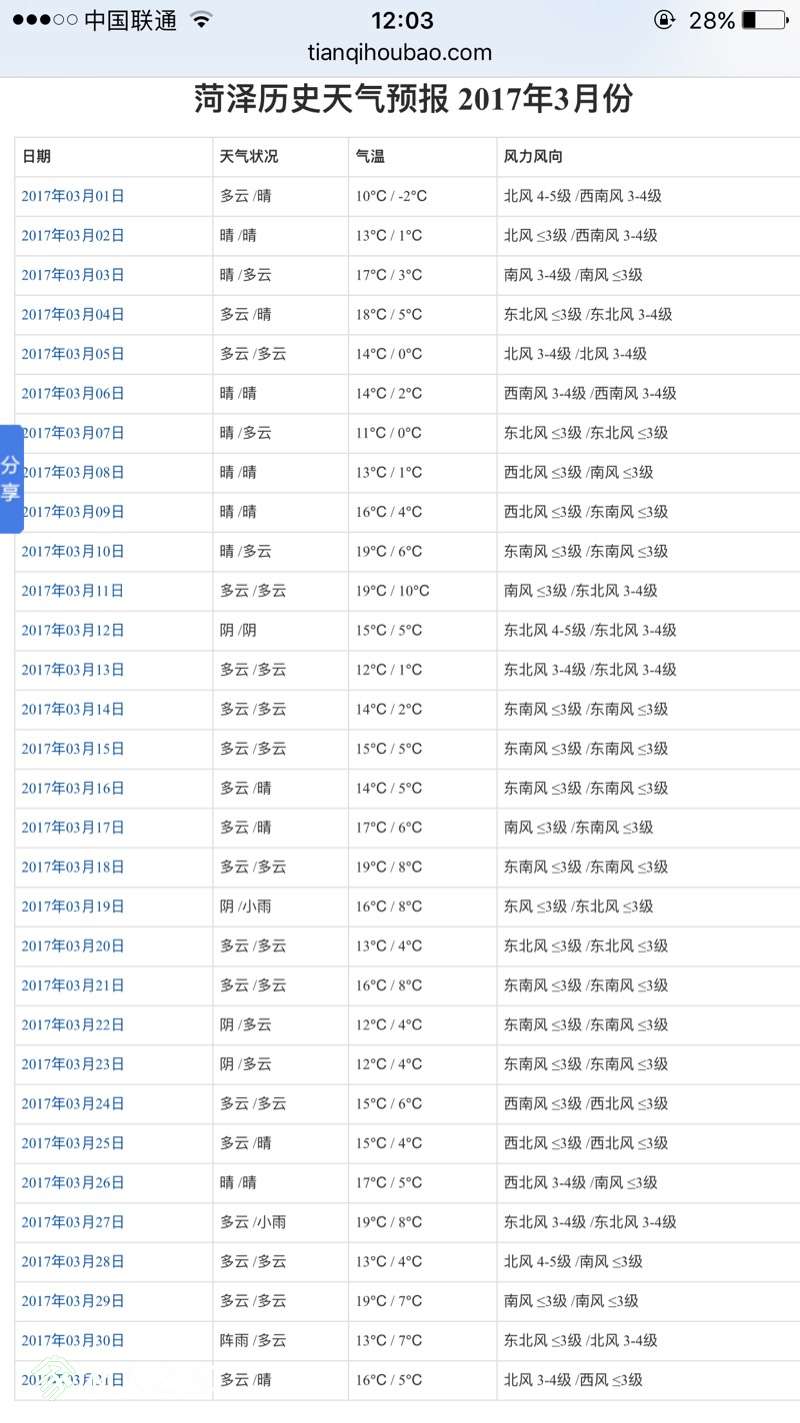Select 2017年03月19日 rainy day link
This screenshot has width=800, height=1423.
tap(73, 907)
